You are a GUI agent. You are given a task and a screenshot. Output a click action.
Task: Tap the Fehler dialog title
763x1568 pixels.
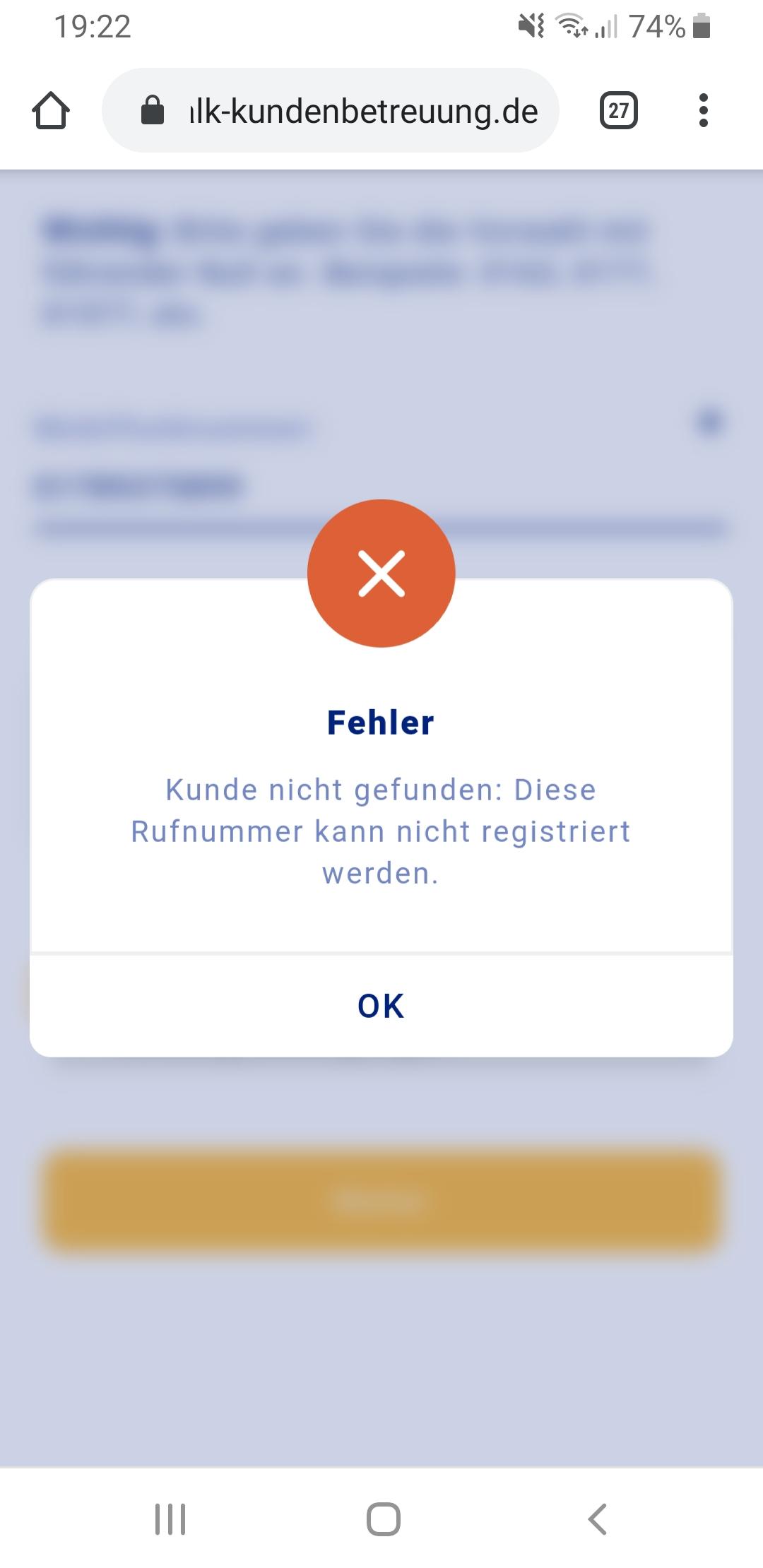[381, 723]
